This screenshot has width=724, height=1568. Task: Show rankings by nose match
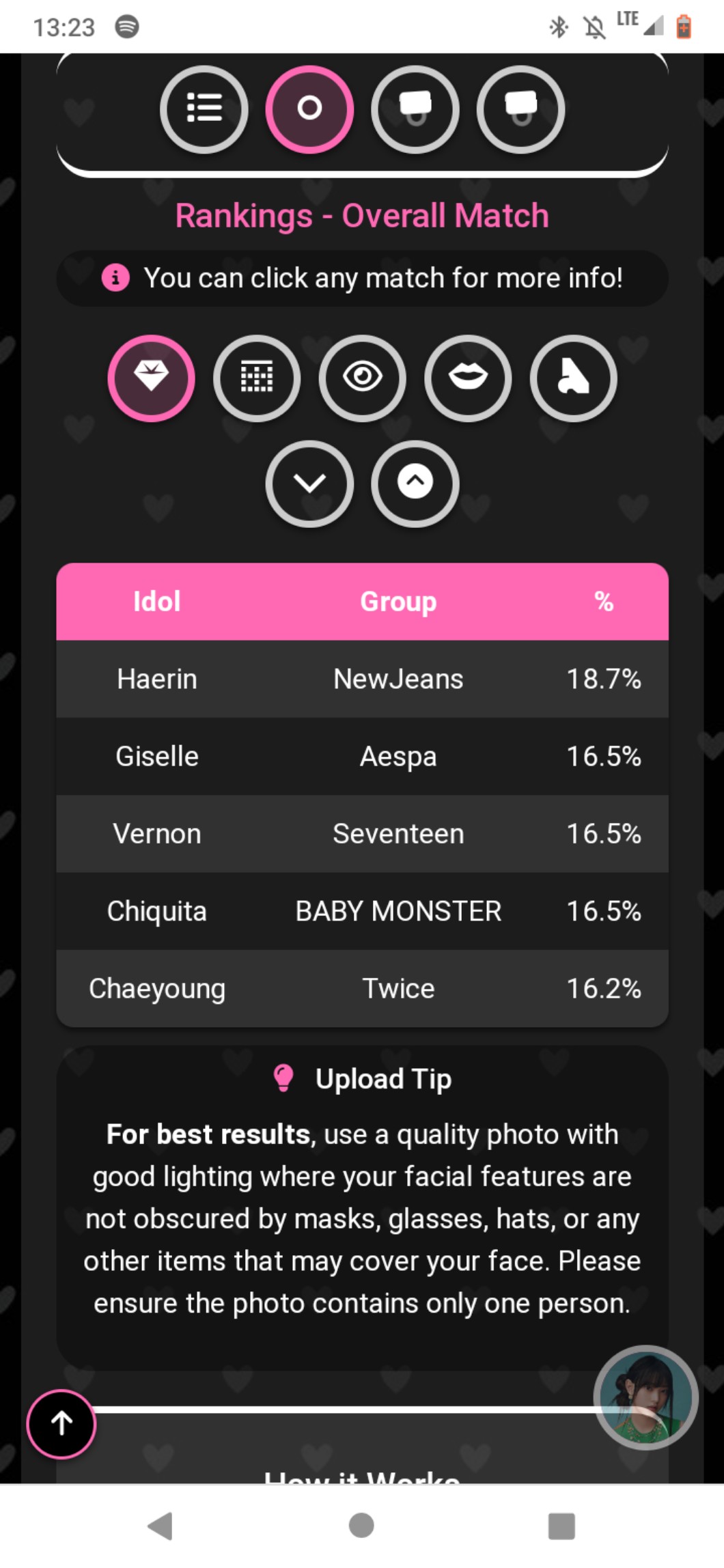pyautogui.click(x=573, y=378)
